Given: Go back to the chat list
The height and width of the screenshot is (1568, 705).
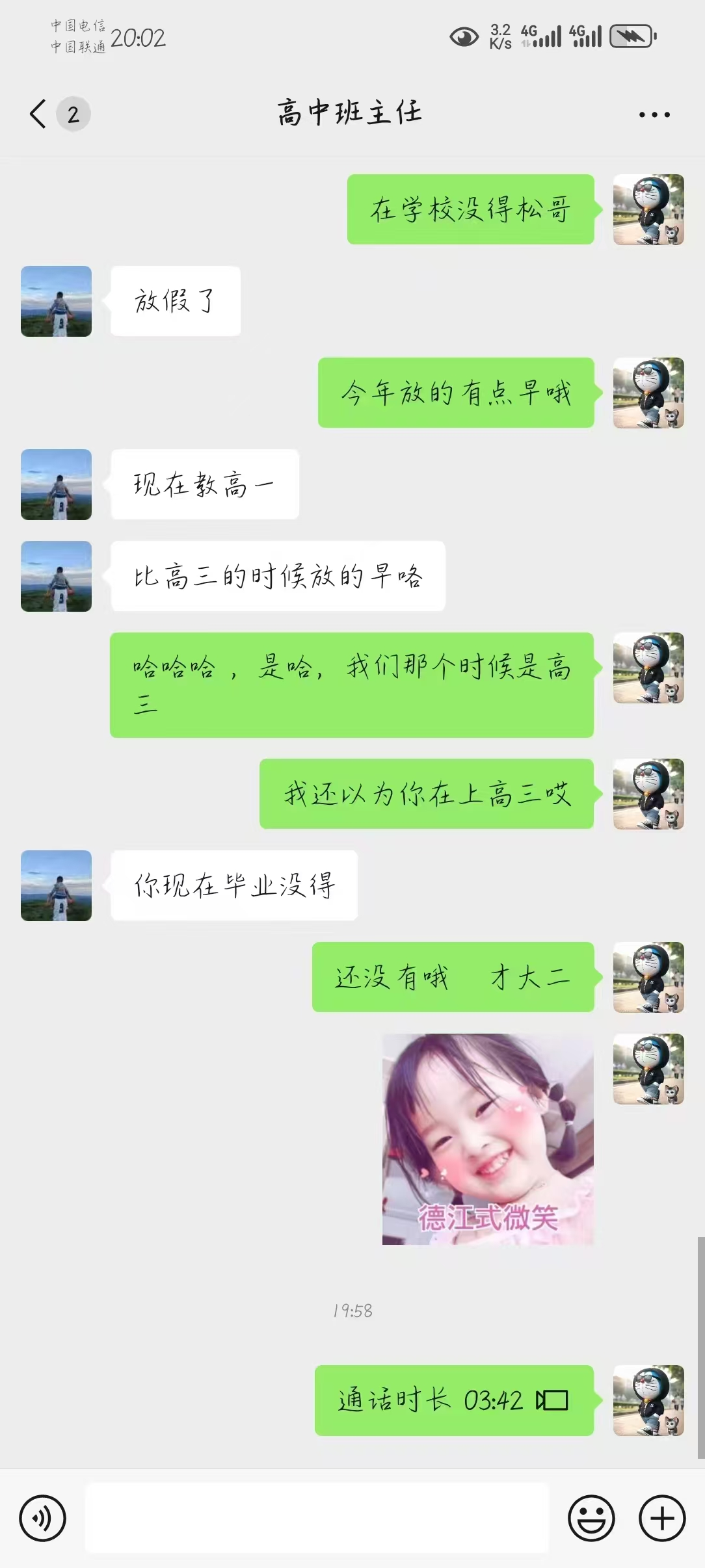Looking at the screenshot, I should pos(39,114).
